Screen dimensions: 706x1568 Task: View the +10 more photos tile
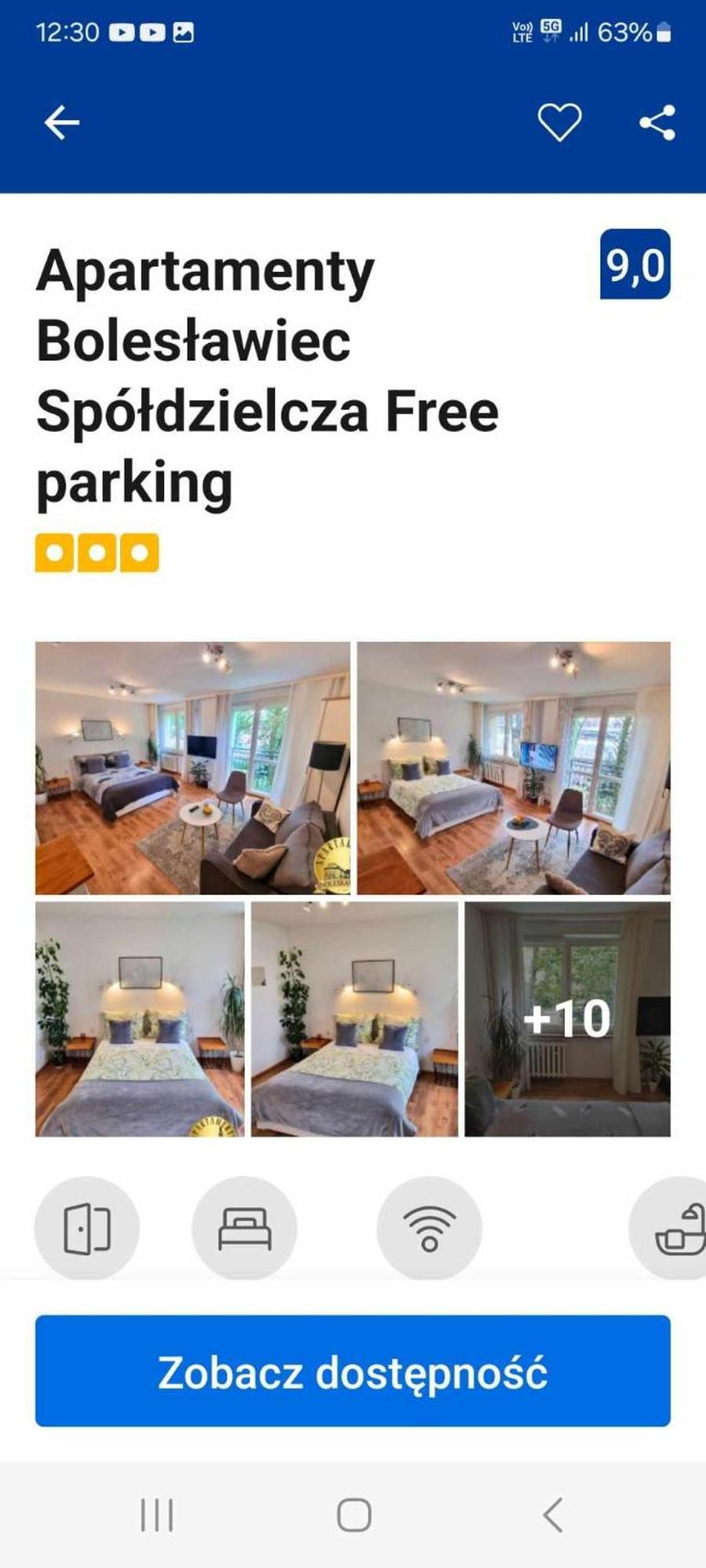pyautogui.click(x=567, y=1018)
